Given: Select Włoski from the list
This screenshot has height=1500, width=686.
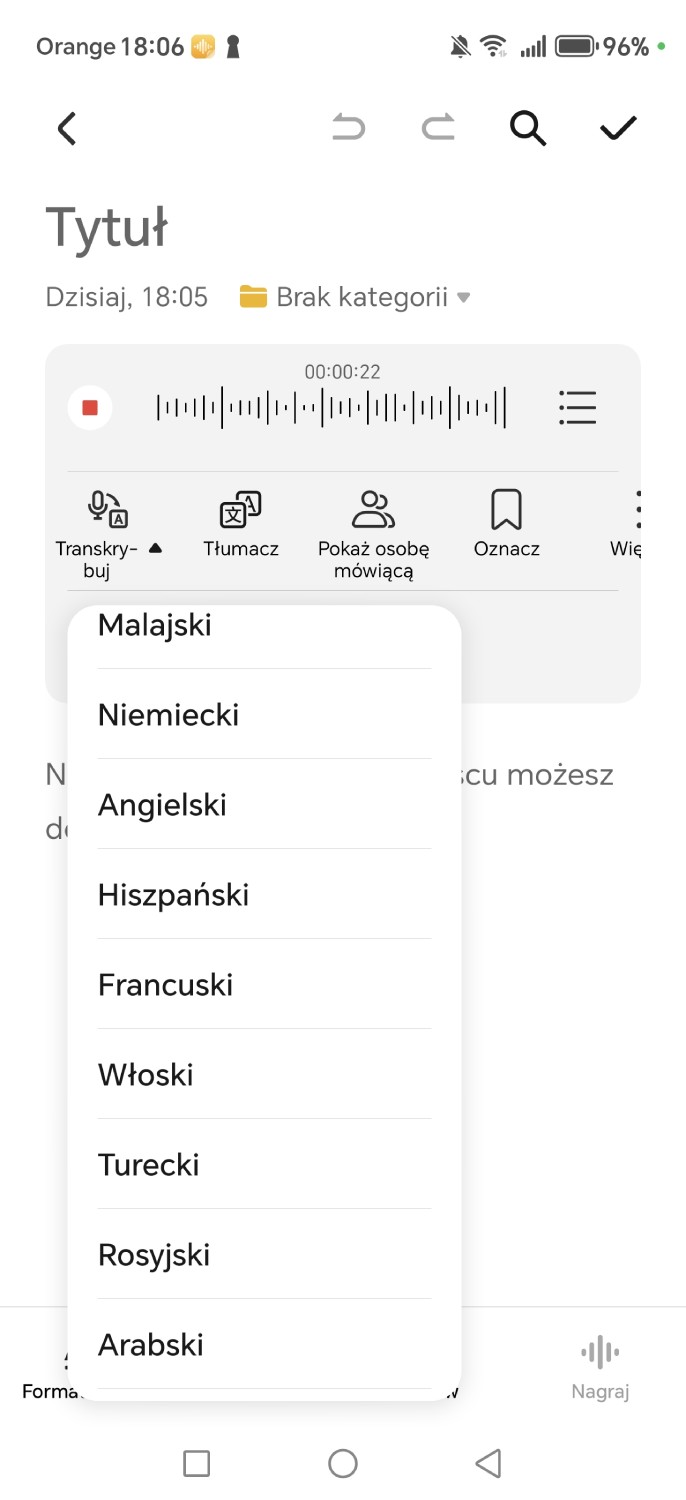Looking at the screenshot, I should (x=264, y=1075).
